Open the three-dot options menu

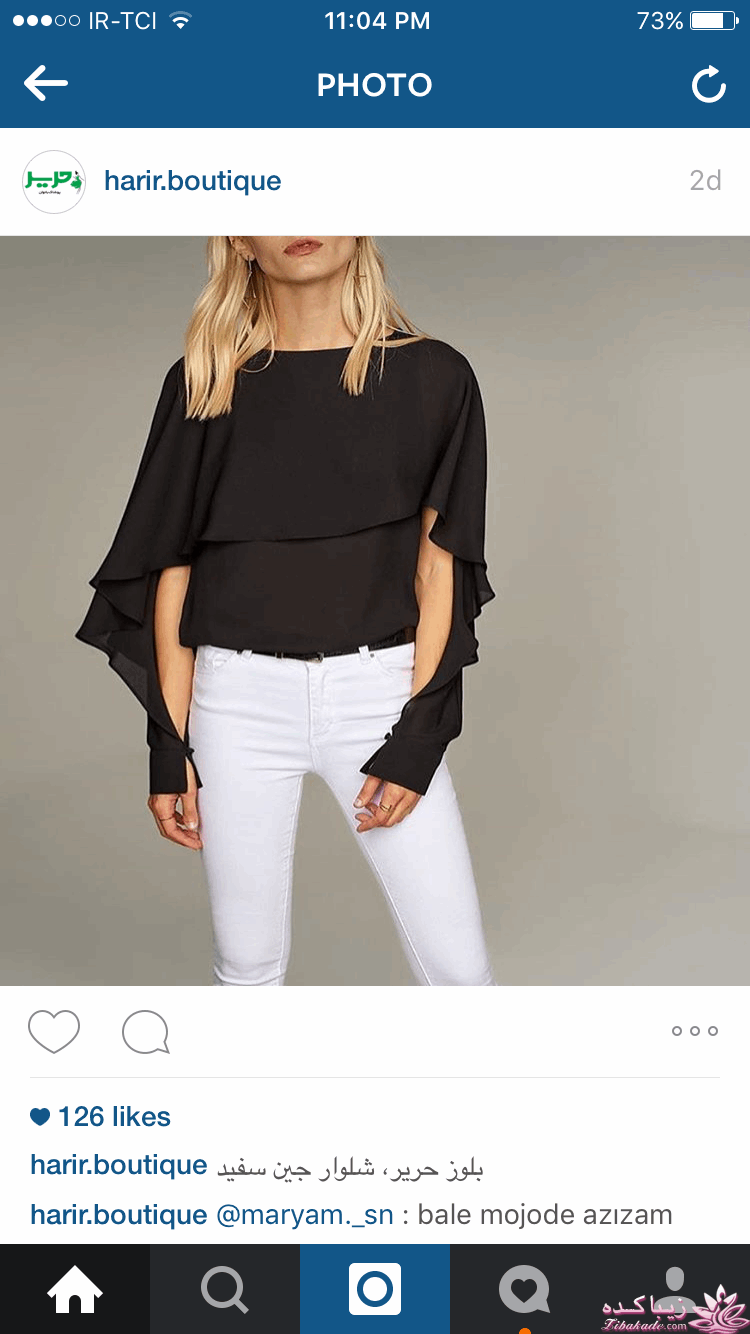click(x=694, y=1031)
